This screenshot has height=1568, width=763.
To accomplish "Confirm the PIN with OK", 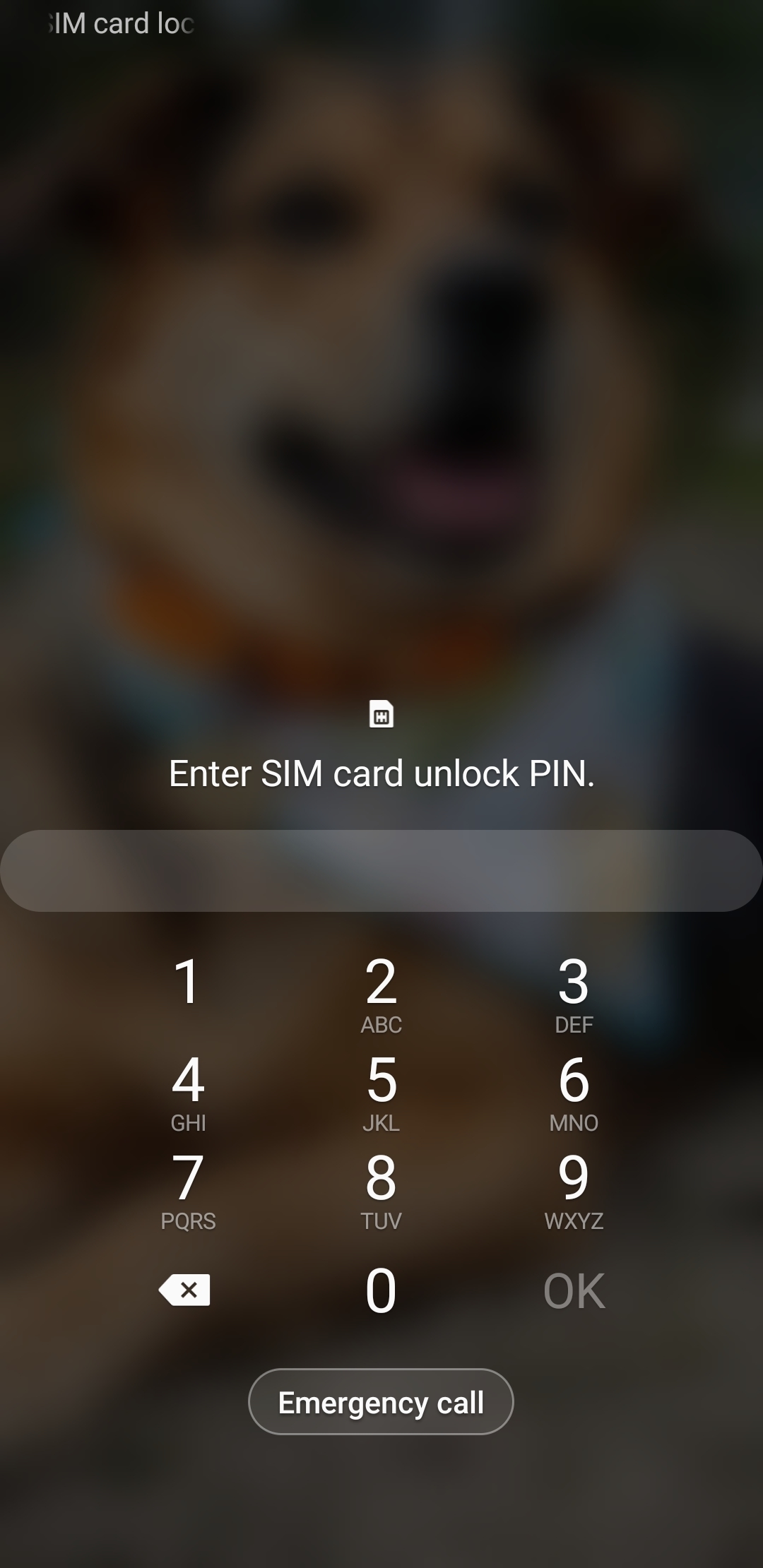I will pyautogui.click(x=574, y=1291).
